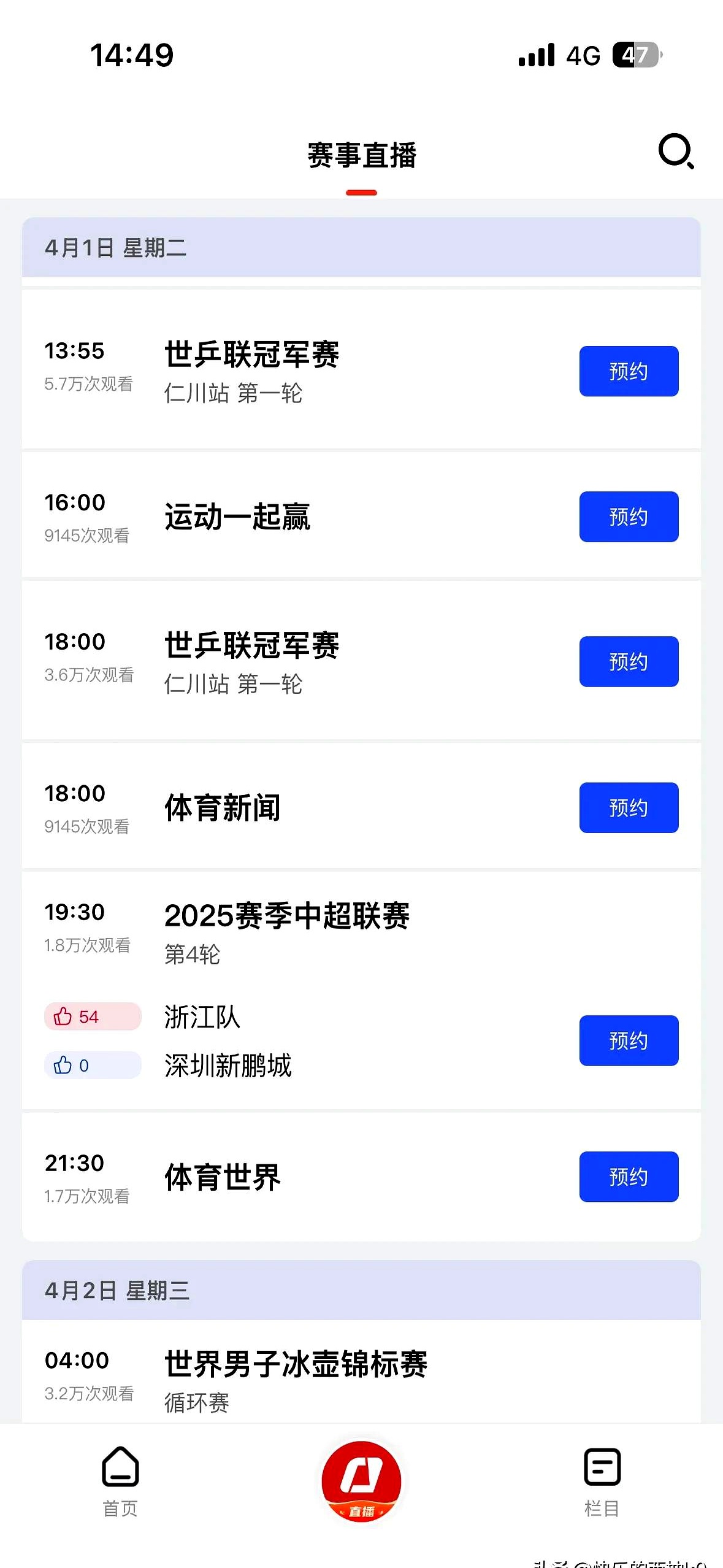Reserve the 13:55 世乒联冠军赛 broadcast

(x=629, y=371)
